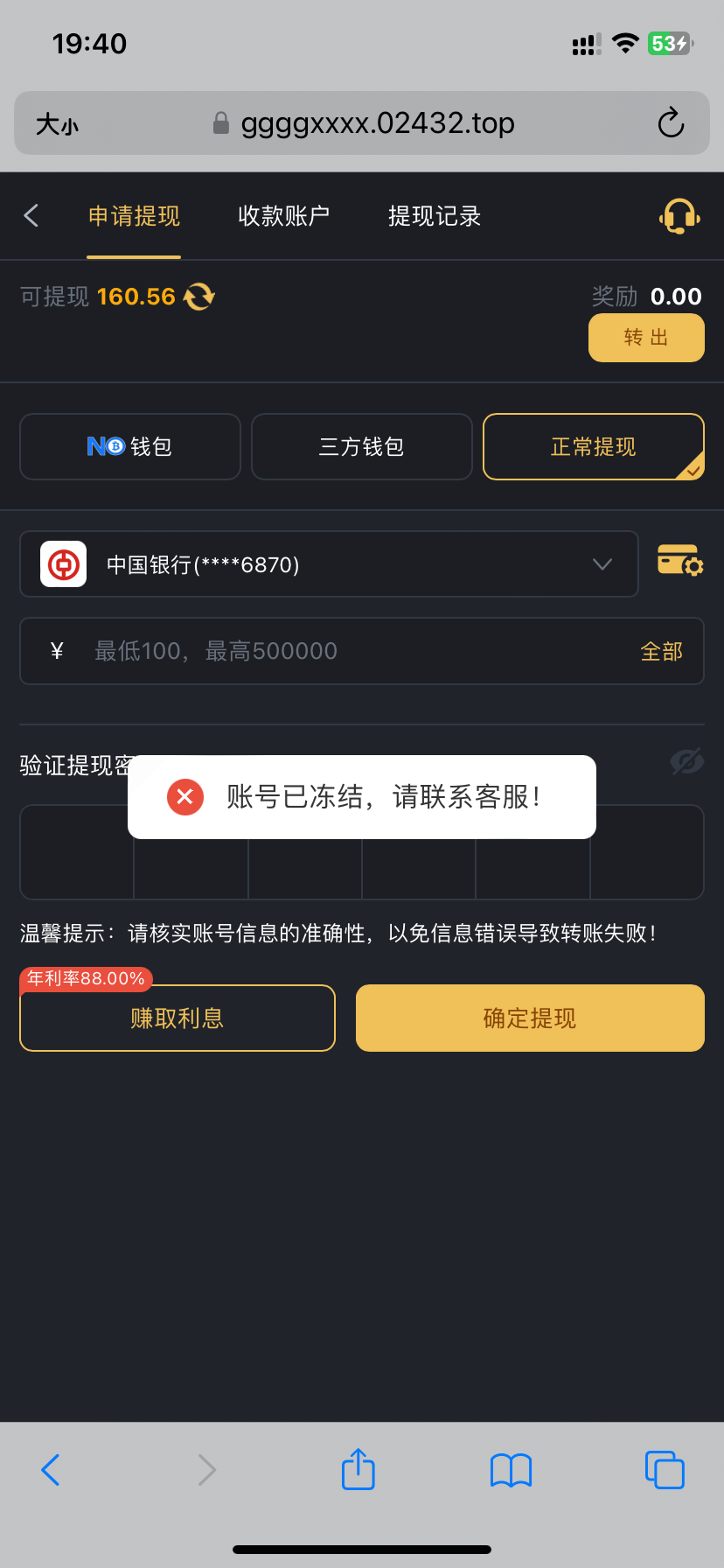724x1568 pixels.
Task: Confirm with 确定提现
Action: pos(530,1018)
